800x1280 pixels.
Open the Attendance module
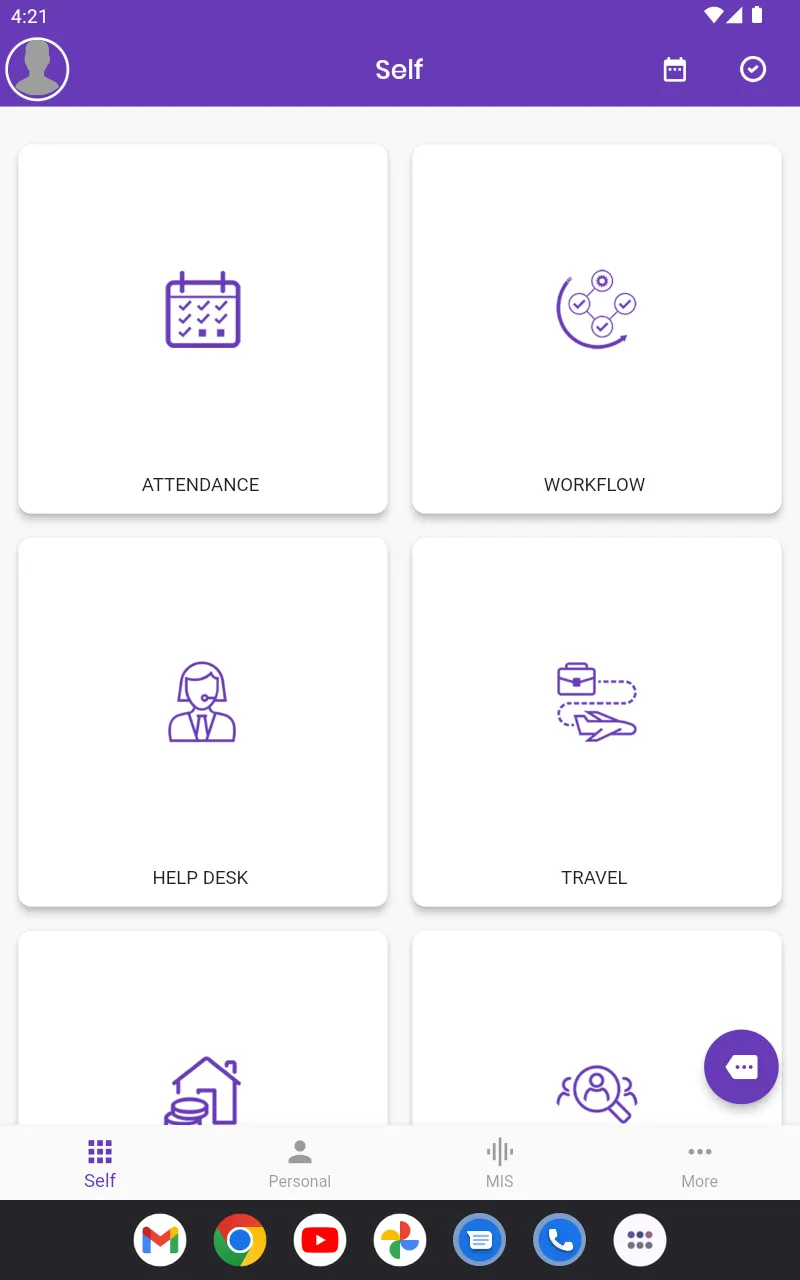[202, 330]
